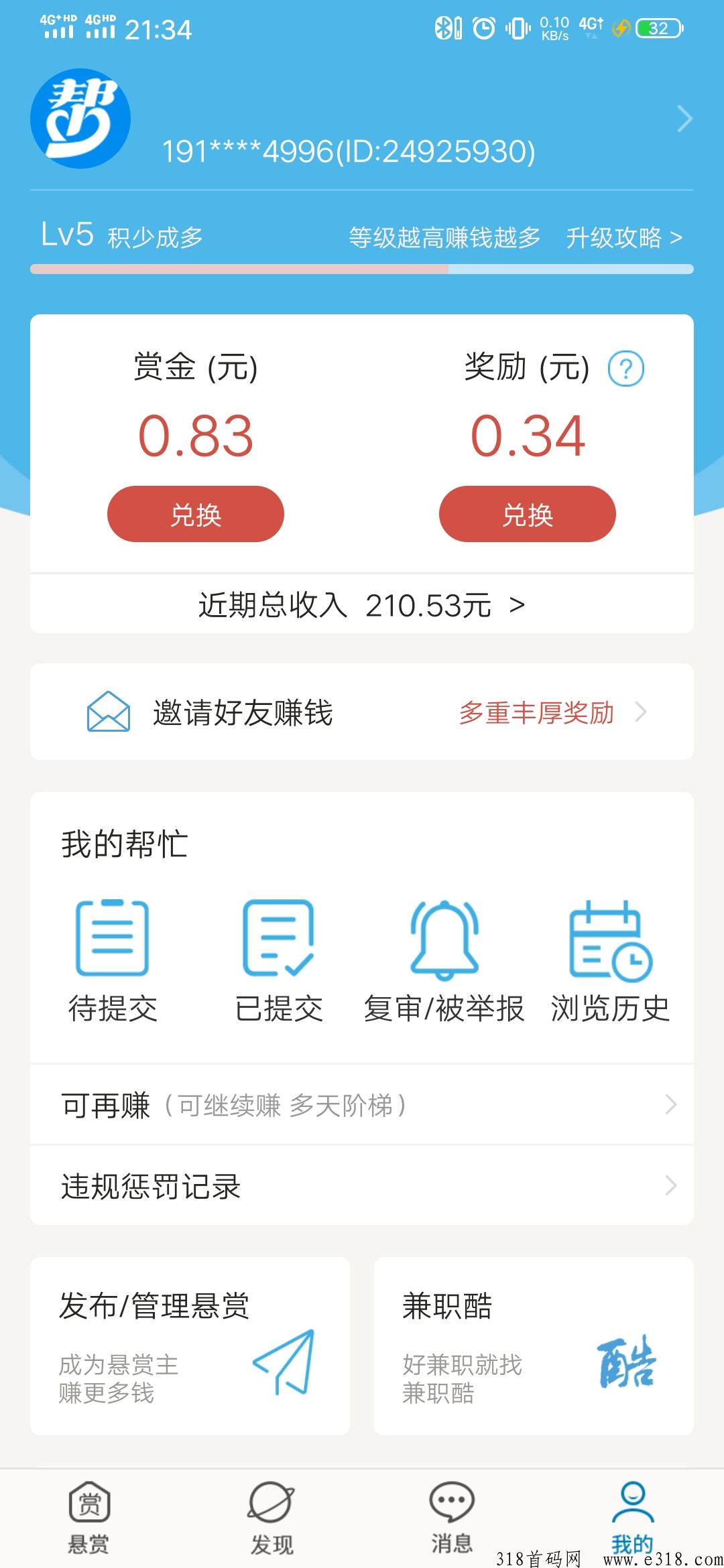Image resolution: width=724 pixels, height=1568 pixels.
Task: Tap 兑换 under 奖励
Action: pyautogui.click(x=528, y=514)
